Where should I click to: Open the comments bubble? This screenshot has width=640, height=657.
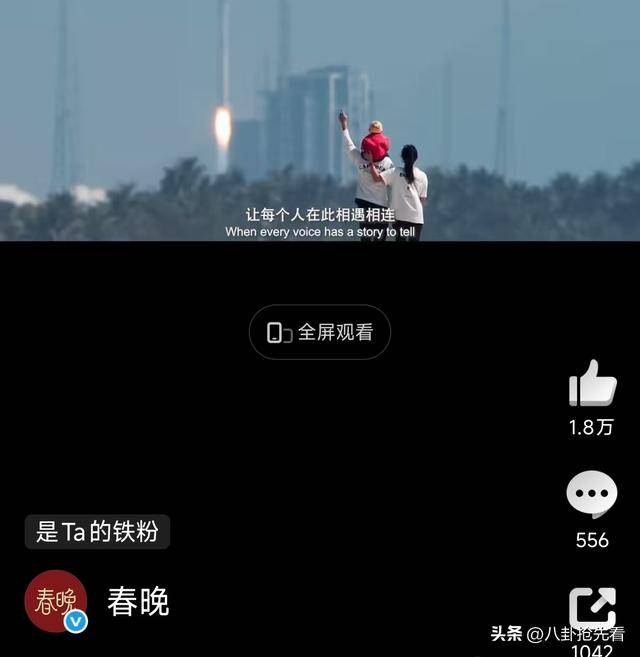(x=592, y=494)
